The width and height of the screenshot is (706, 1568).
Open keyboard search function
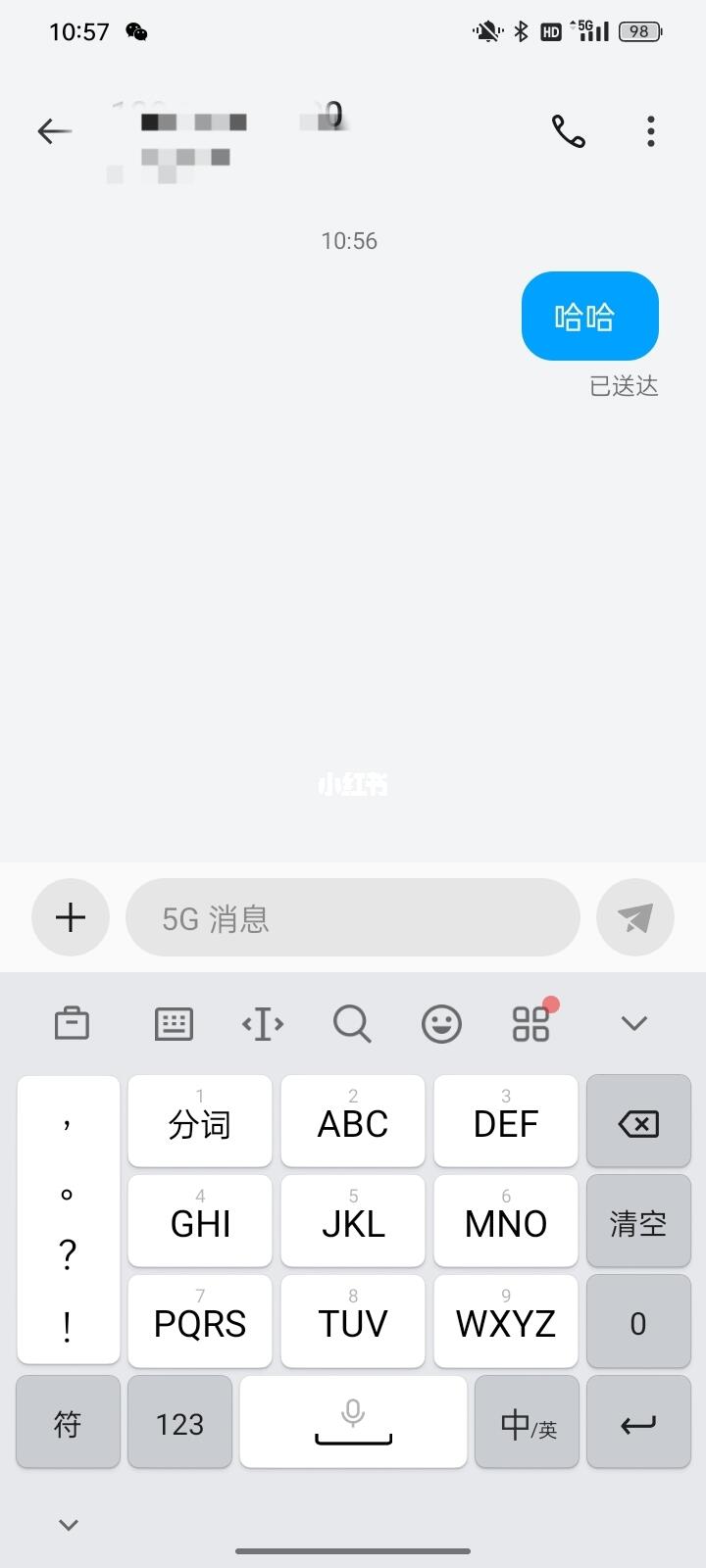(x=351, y=1023)
